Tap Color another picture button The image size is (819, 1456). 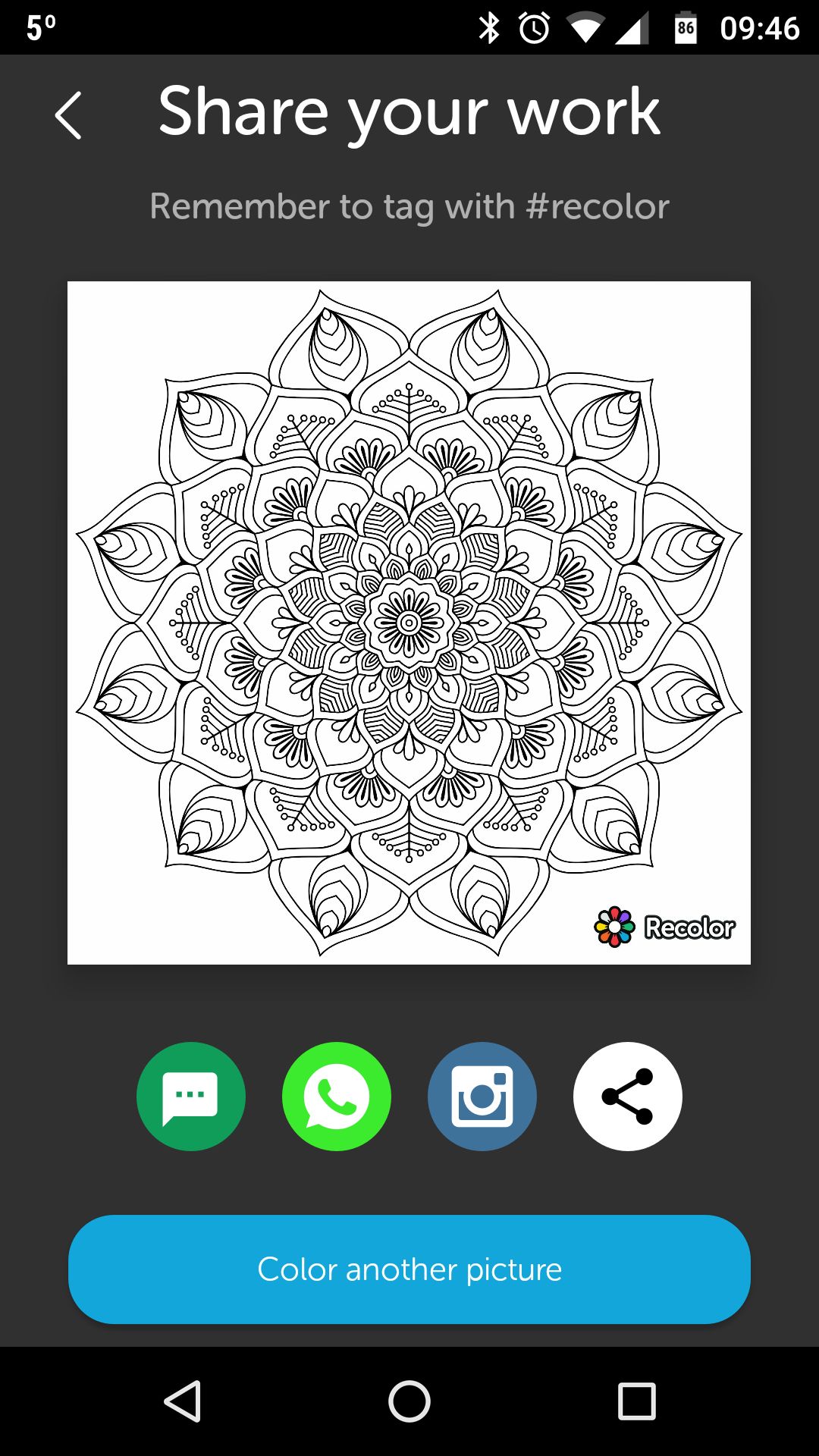pos(409,1269)
